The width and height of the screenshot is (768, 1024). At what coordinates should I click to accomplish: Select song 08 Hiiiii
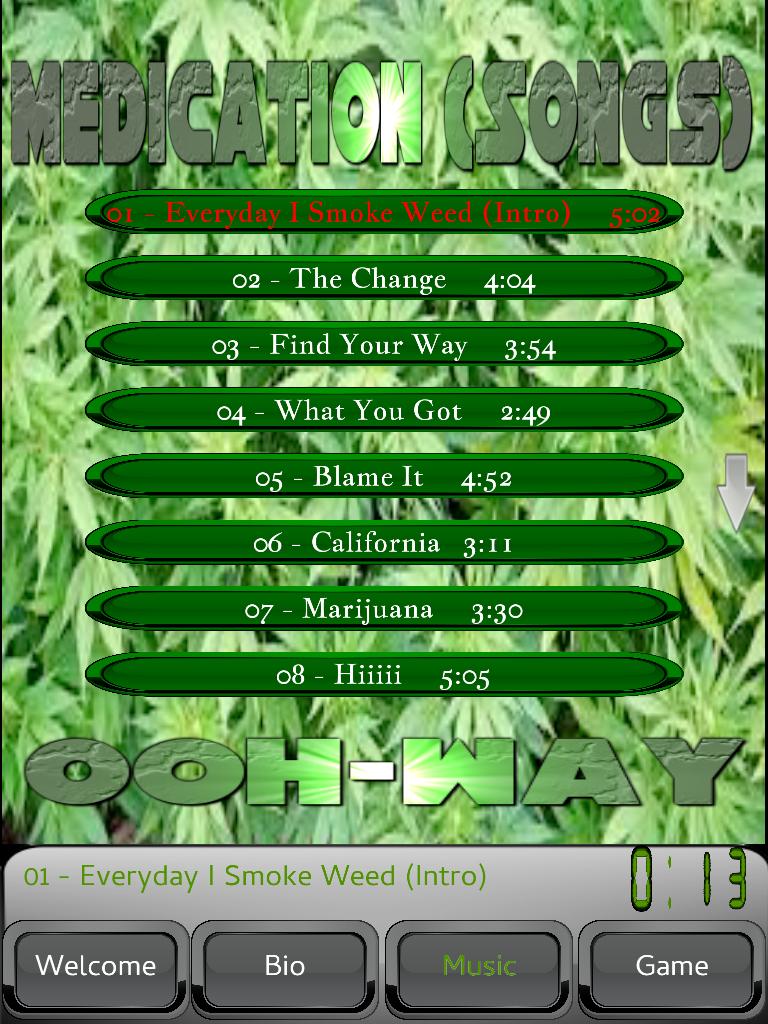(384, 675)
